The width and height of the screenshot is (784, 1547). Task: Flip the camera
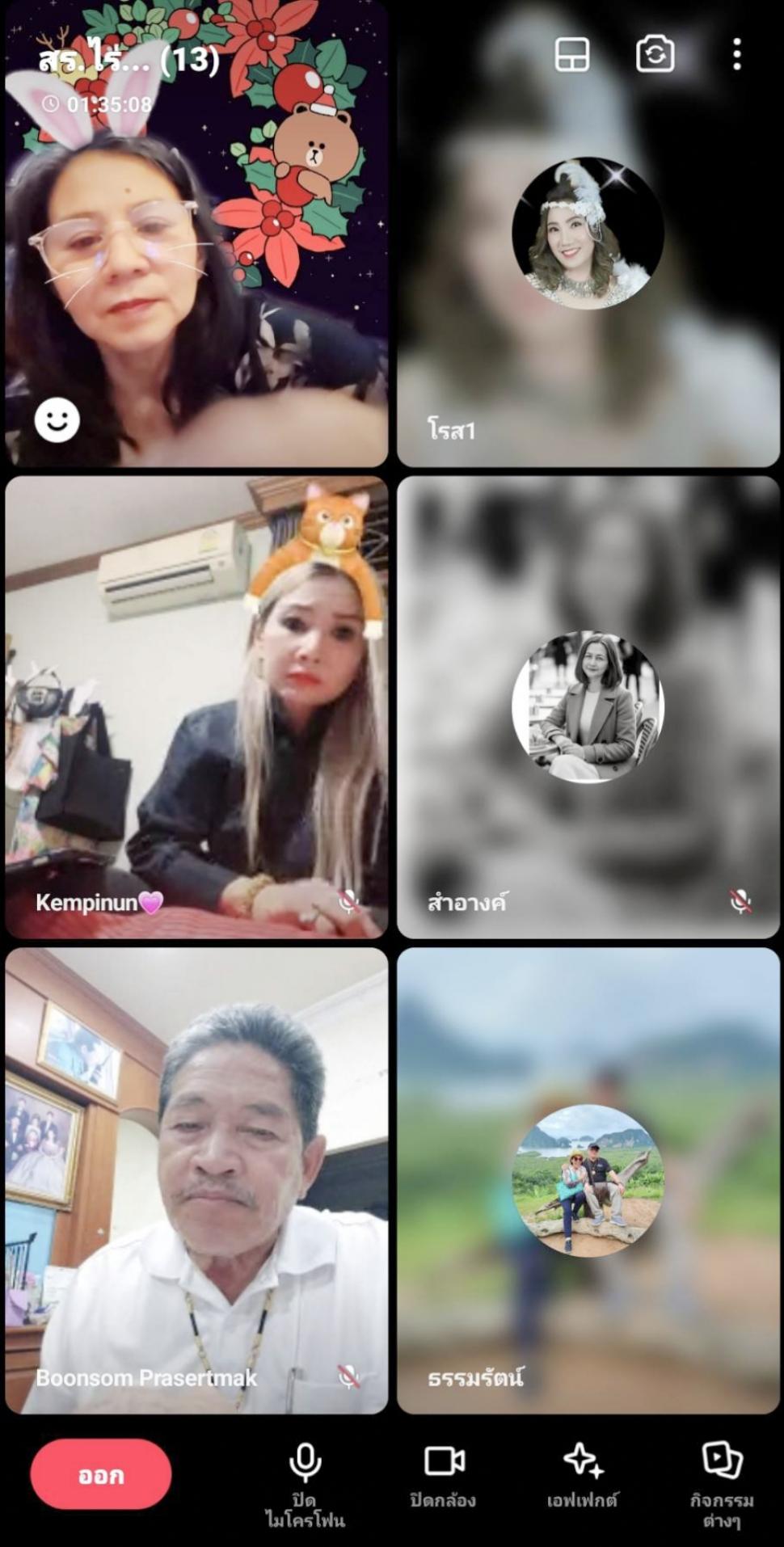tap(655, 55)
